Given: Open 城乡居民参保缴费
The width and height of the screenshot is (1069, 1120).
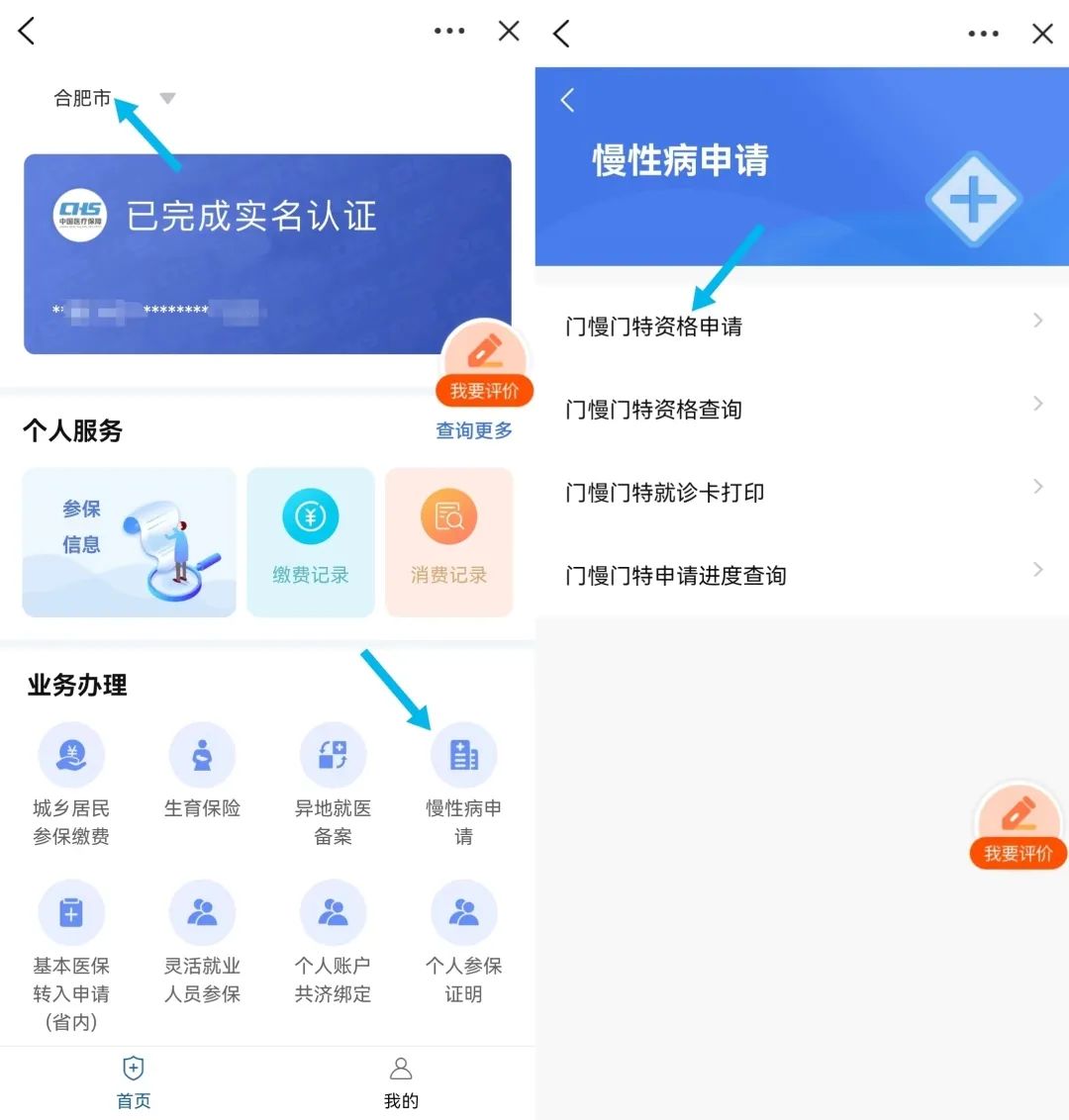Looking at the screenshot, I should point(70,785).
